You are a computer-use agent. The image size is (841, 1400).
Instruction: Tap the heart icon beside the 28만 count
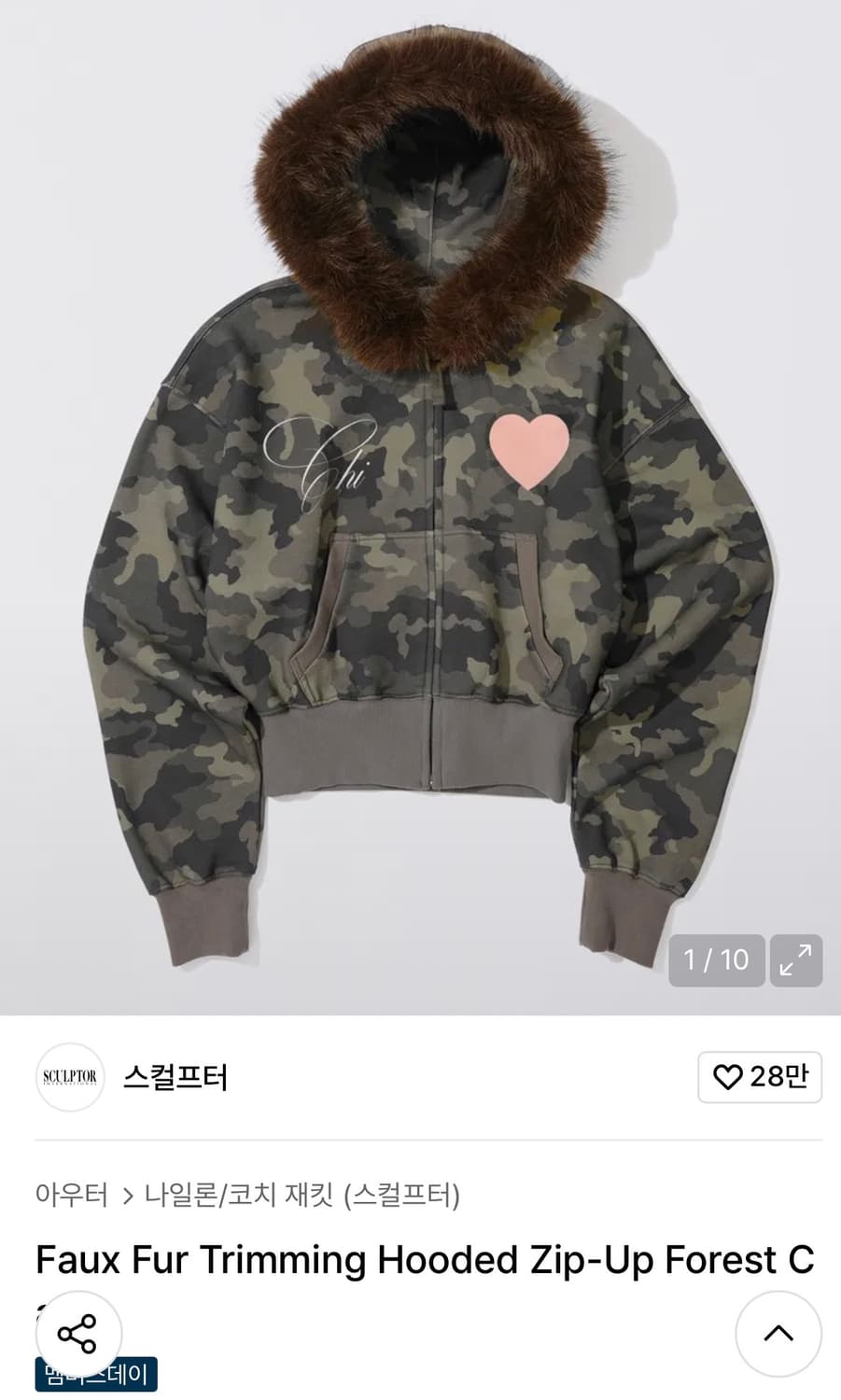[726, 1078]
